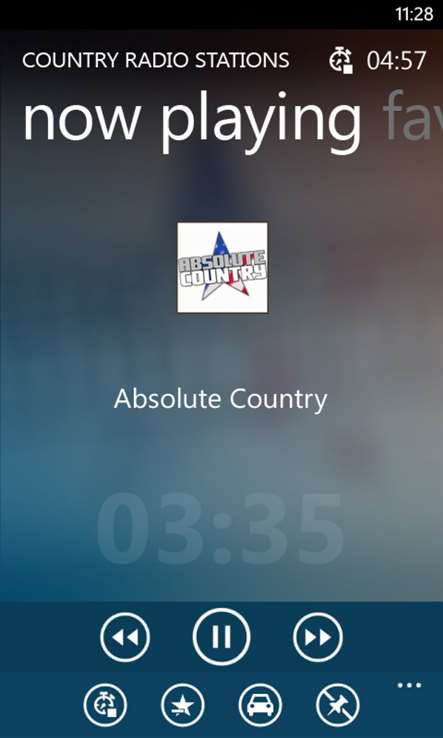Add station to favorites star
The height and width of the screenshot is (738, 443).
point(183,706)
